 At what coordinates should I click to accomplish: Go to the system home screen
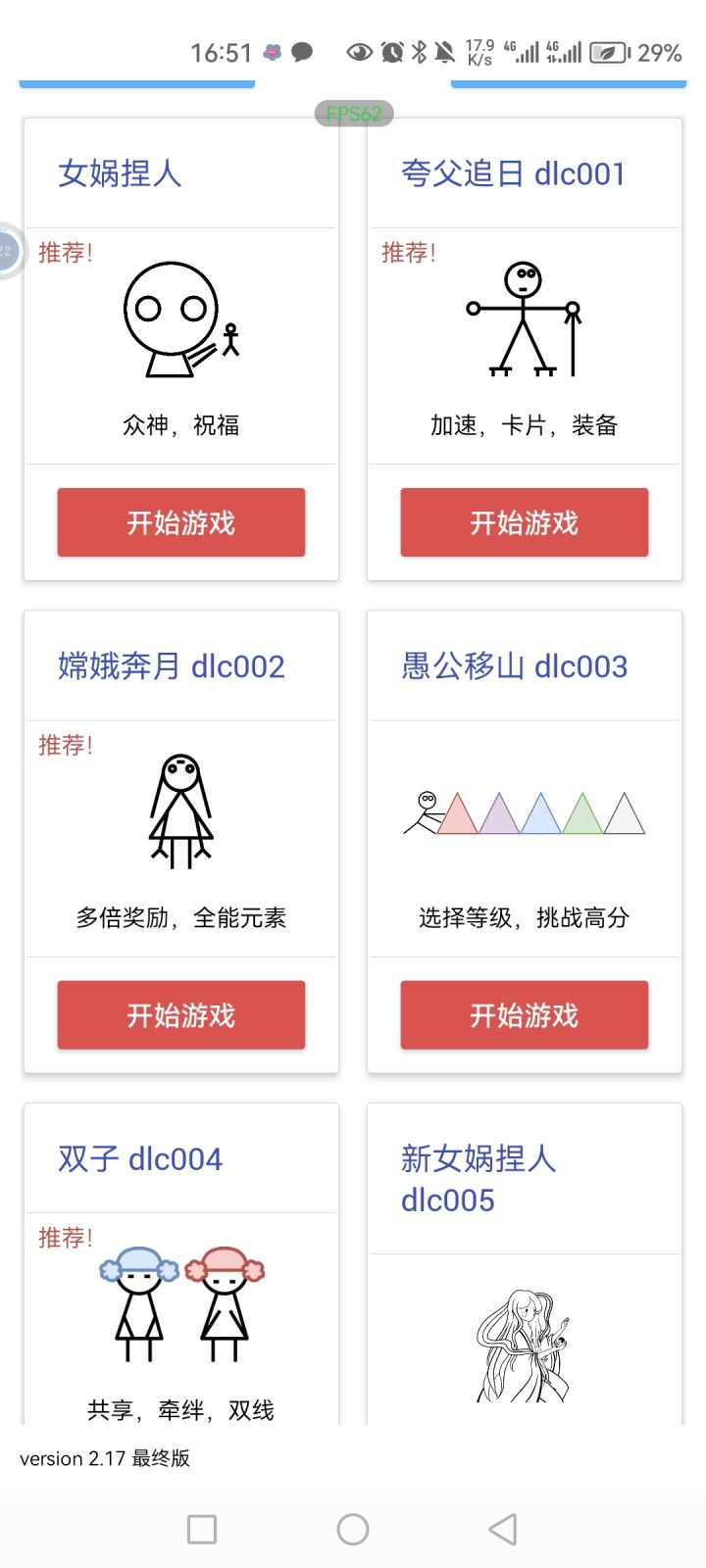point(353,1529)
